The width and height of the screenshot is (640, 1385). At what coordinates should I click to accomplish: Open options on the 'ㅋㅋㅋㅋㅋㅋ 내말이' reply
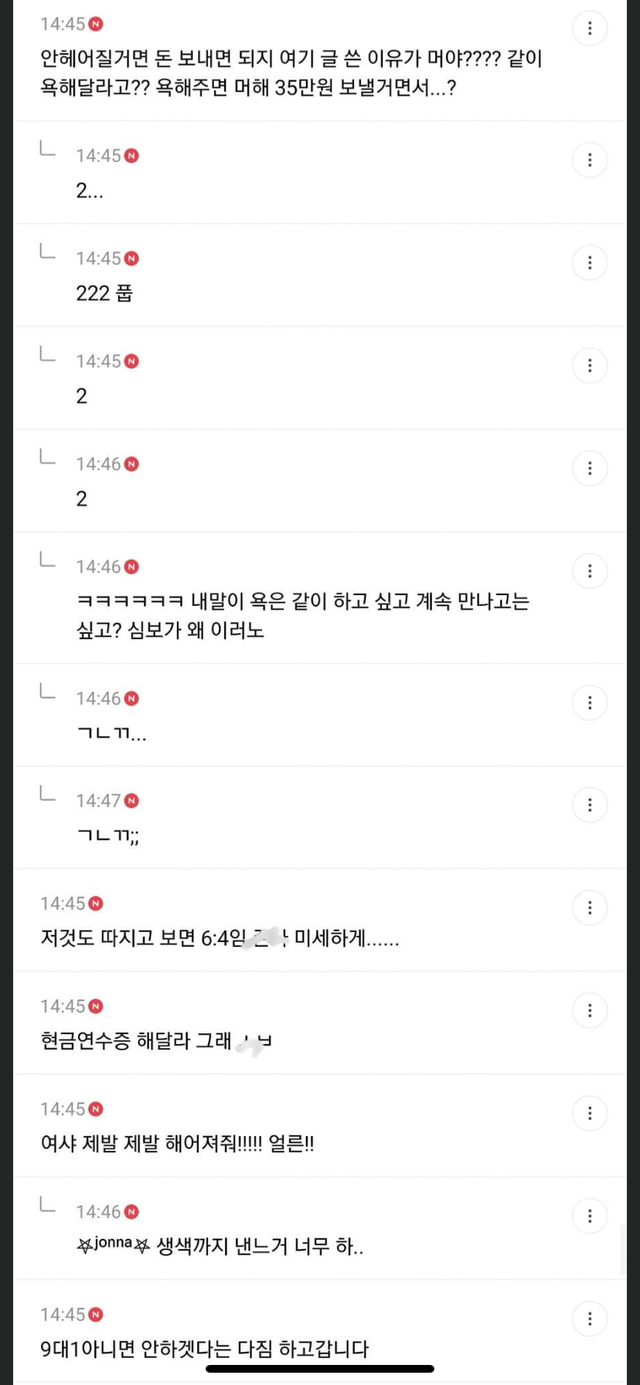pos(590,571)
